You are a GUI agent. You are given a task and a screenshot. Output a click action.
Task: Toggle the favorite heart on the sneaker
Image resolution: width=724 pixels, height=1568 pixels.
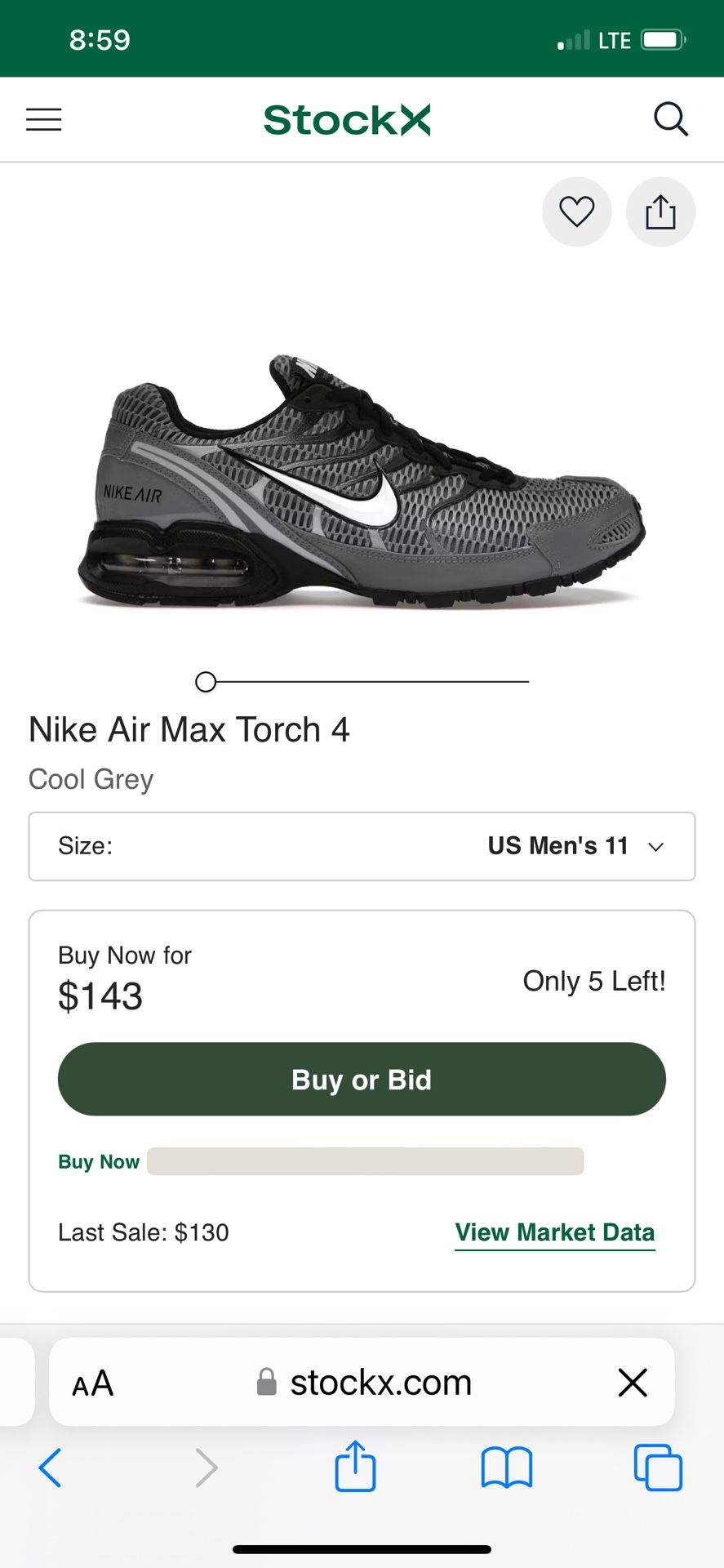pos(577,212)
